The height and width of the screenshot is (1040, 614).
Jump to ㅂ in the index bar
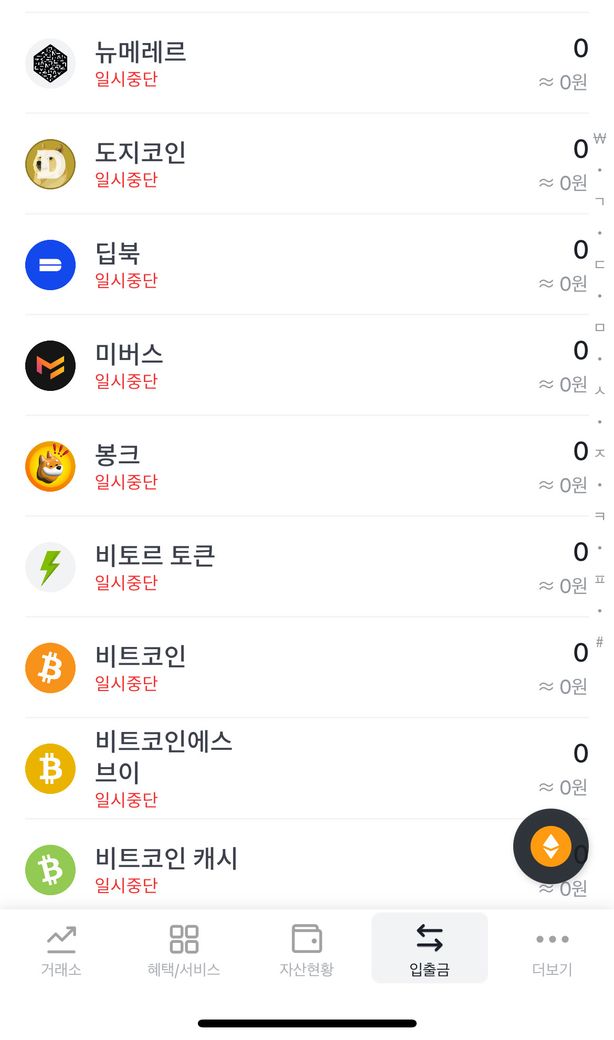[x=600, y=358]
